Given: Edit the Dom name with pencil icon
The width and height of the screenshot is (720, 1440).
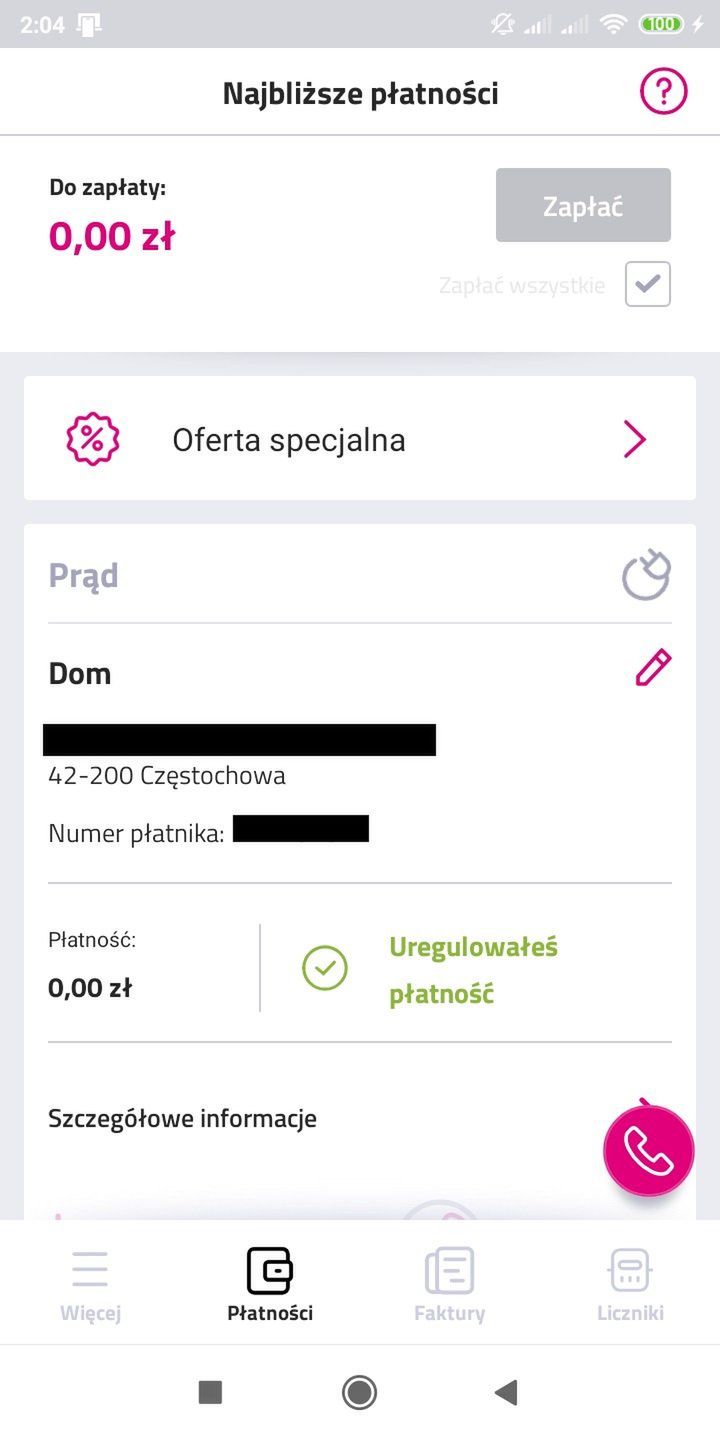Looking at the screenshot, I should pyautogui.click(x=653, y=668).
